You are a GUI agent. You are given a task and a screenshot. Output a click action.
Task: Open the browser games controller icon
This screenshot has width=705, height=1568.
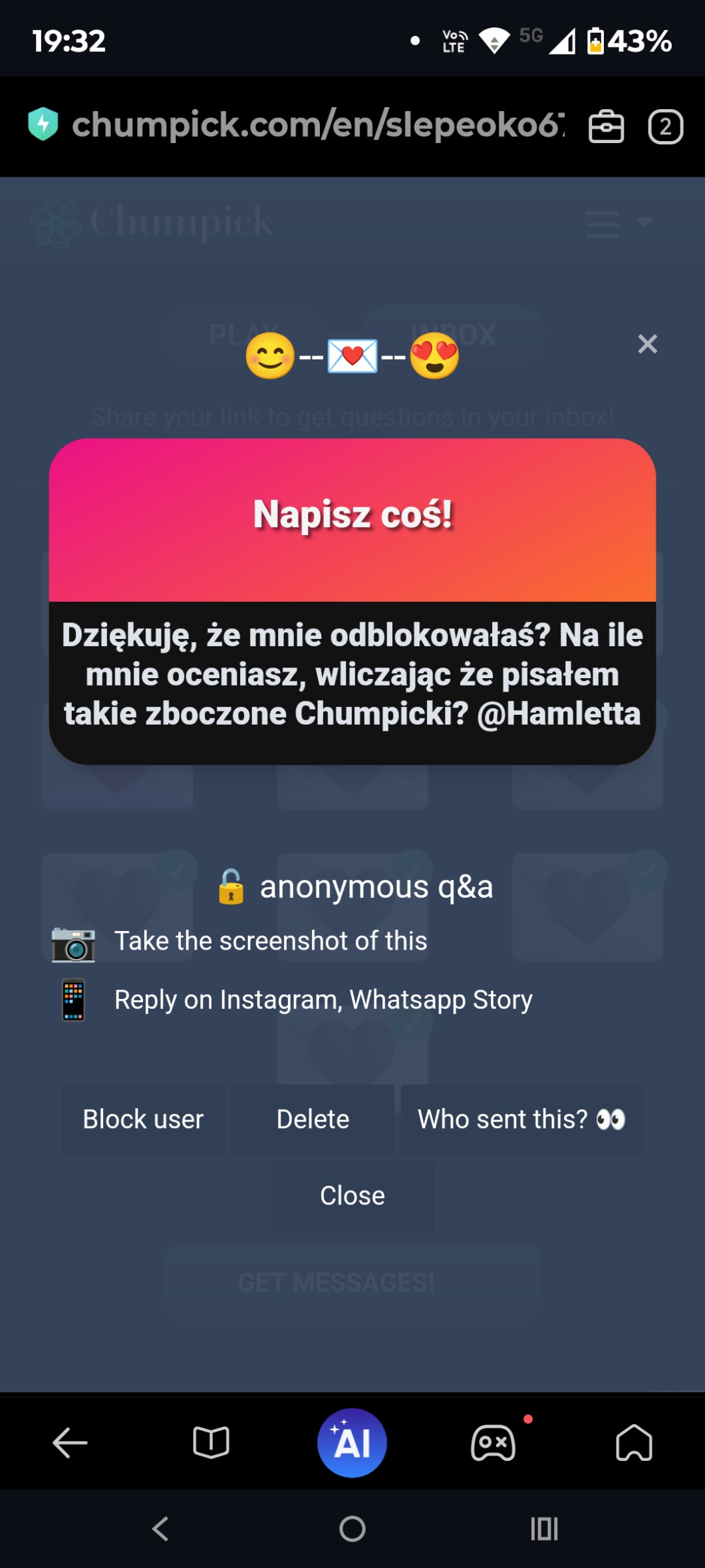coord(493,1443)
